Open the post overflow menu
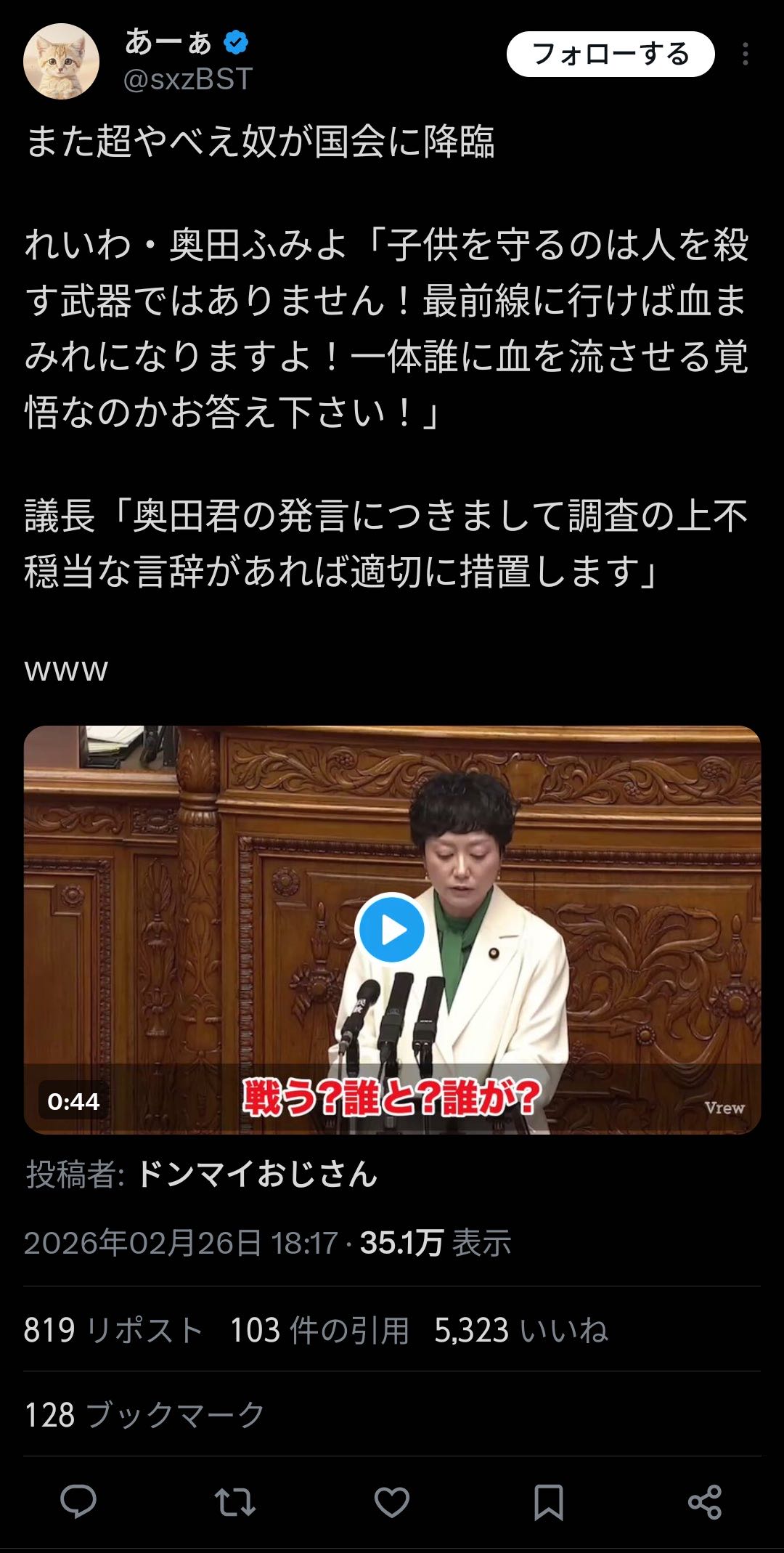The height and width of the screenshot is (1553, 784). click(745, 54)
